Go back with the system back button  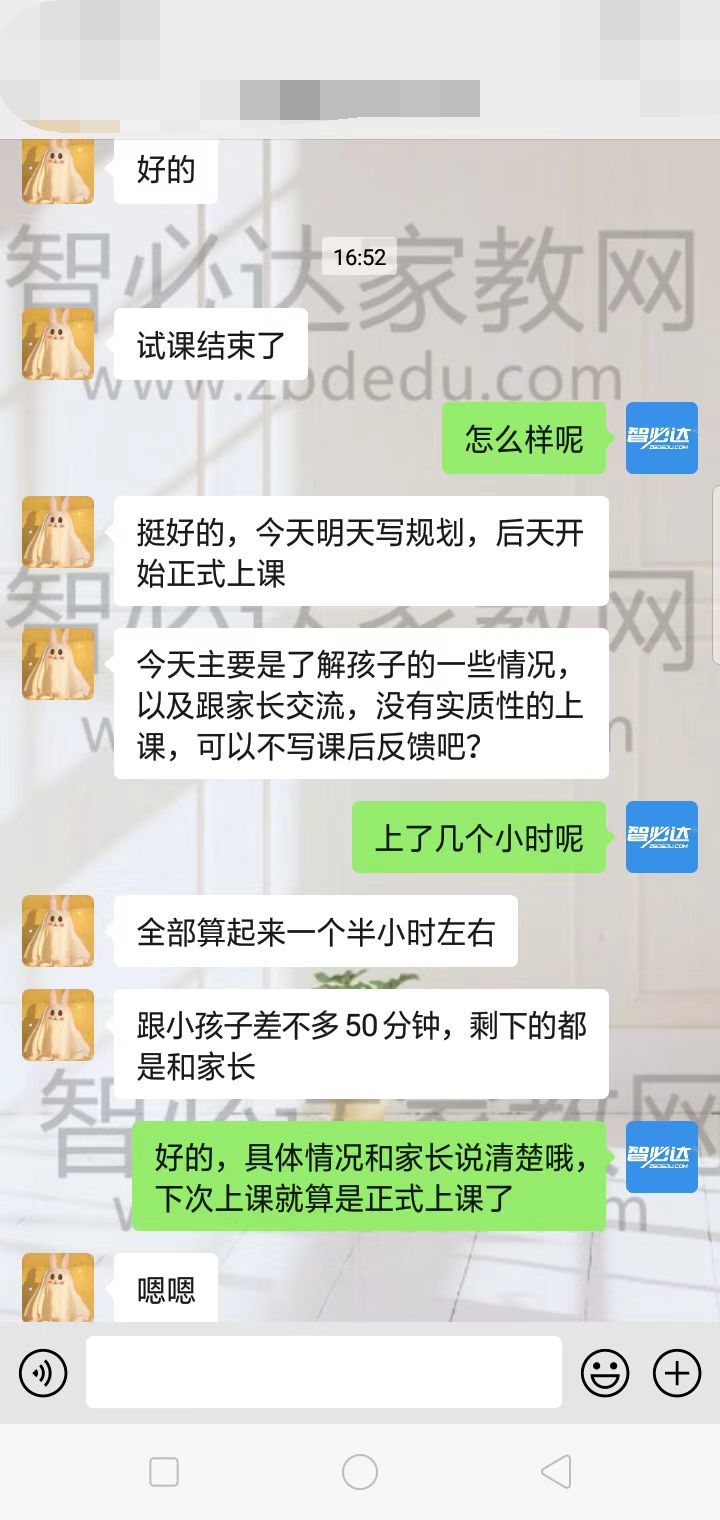point(555,1471)
